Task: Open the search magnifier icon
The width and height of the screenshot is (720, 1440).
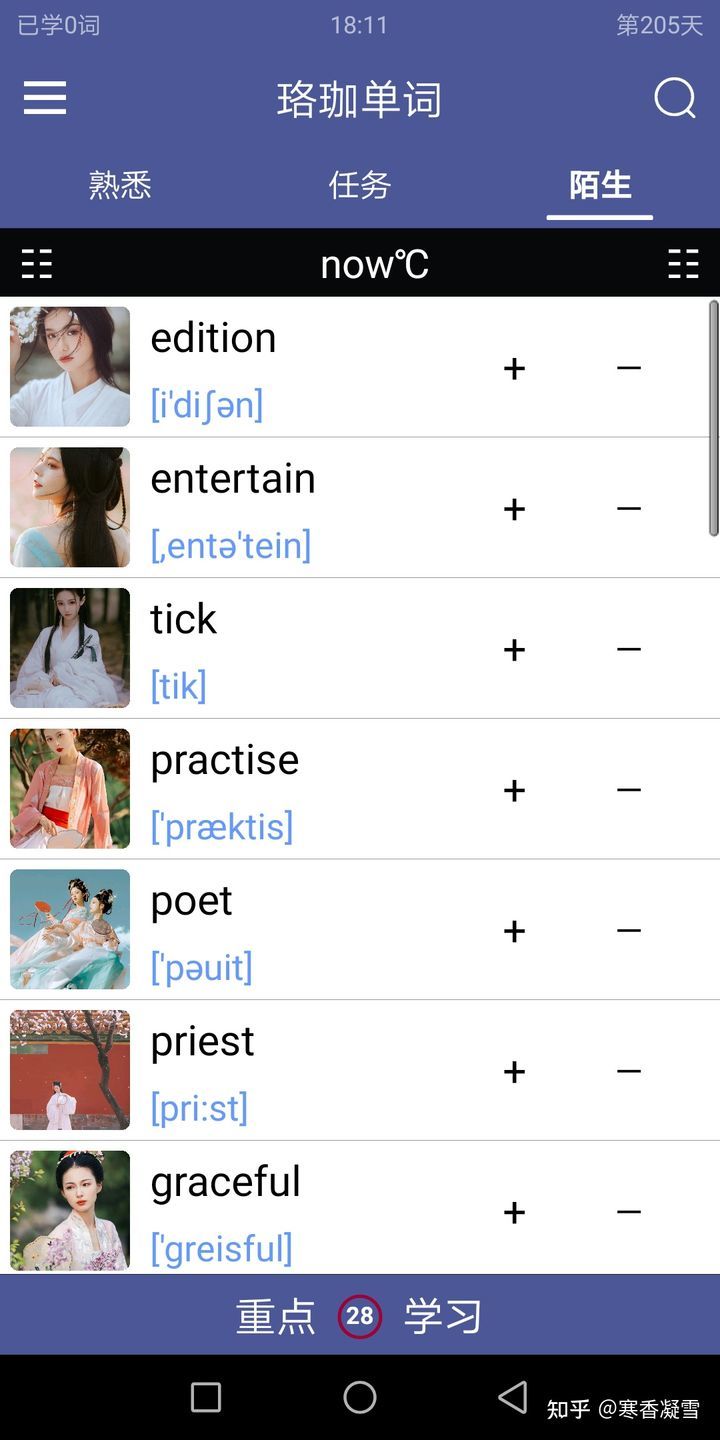Action: coord(675,98)
